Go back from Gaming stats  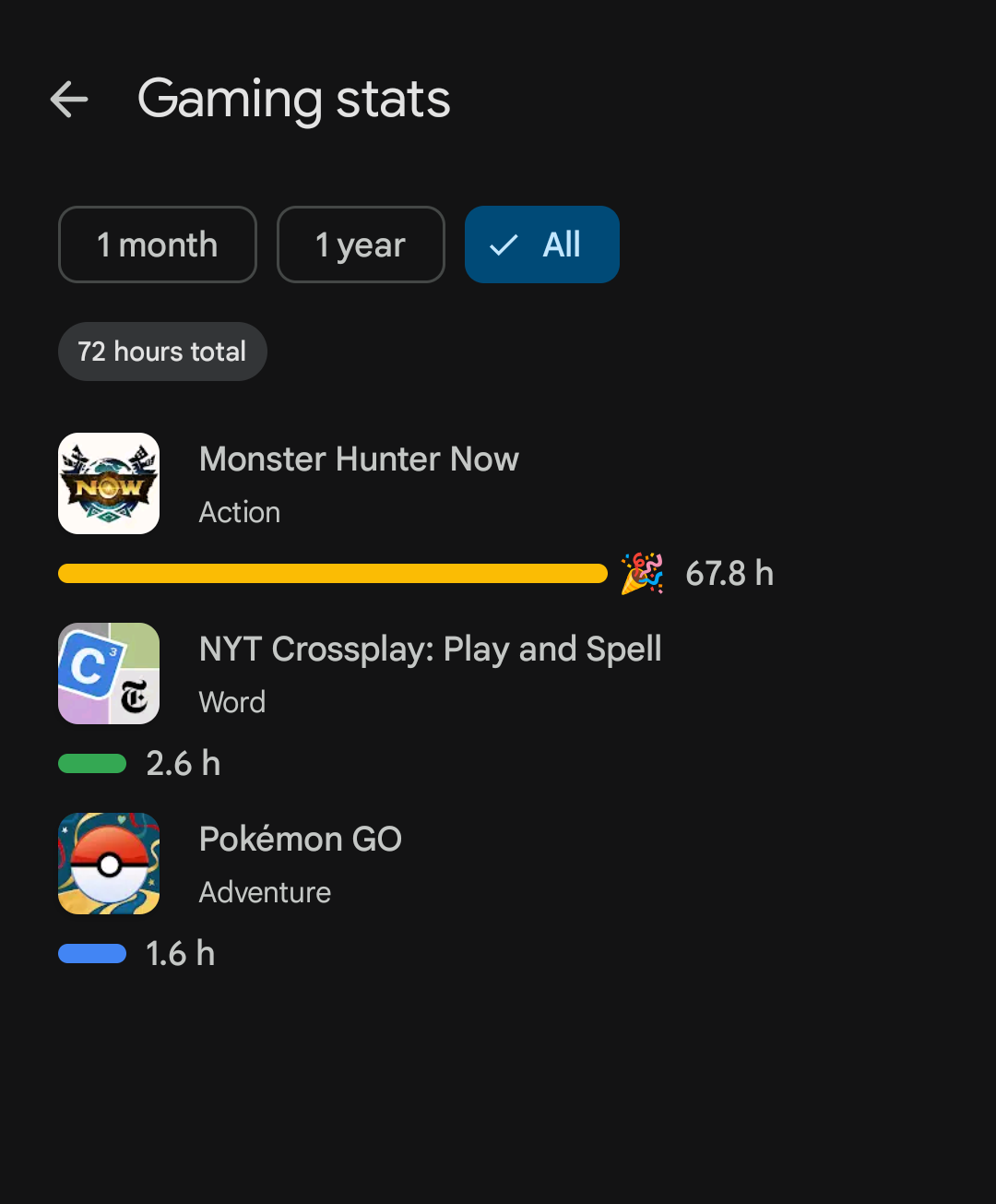69,100
